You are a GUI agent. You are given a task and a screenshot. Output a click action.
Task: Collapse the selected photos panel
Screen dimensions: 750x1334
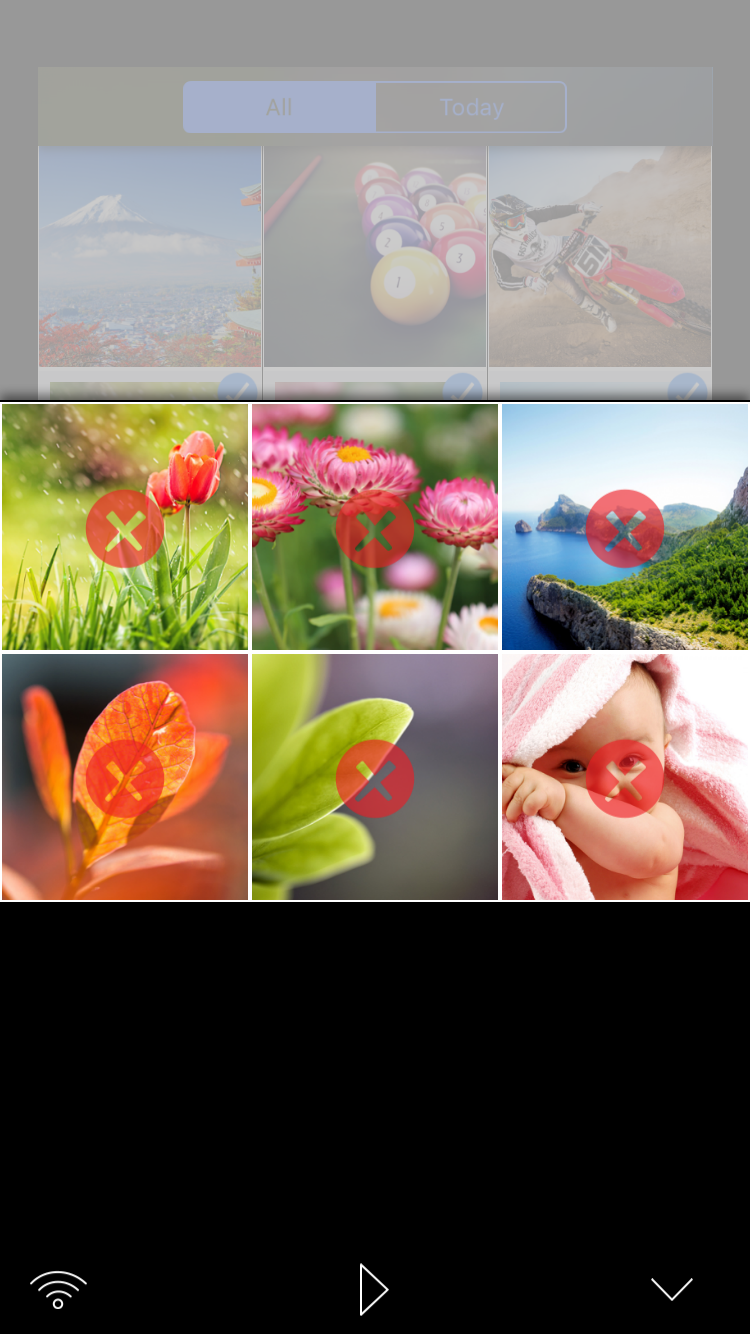click(672, 1289)
